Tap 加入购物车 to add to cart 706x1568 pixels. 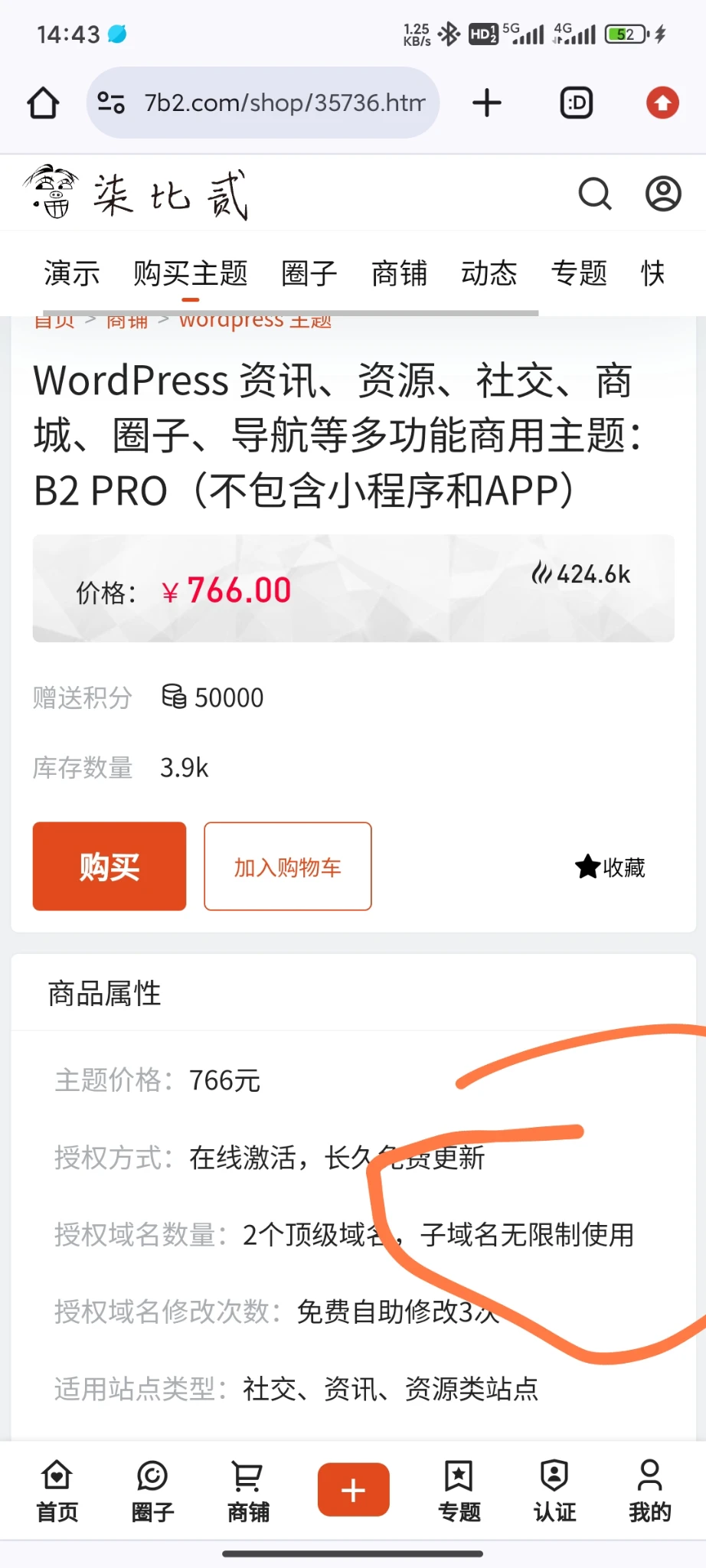(x=288, y=866)
